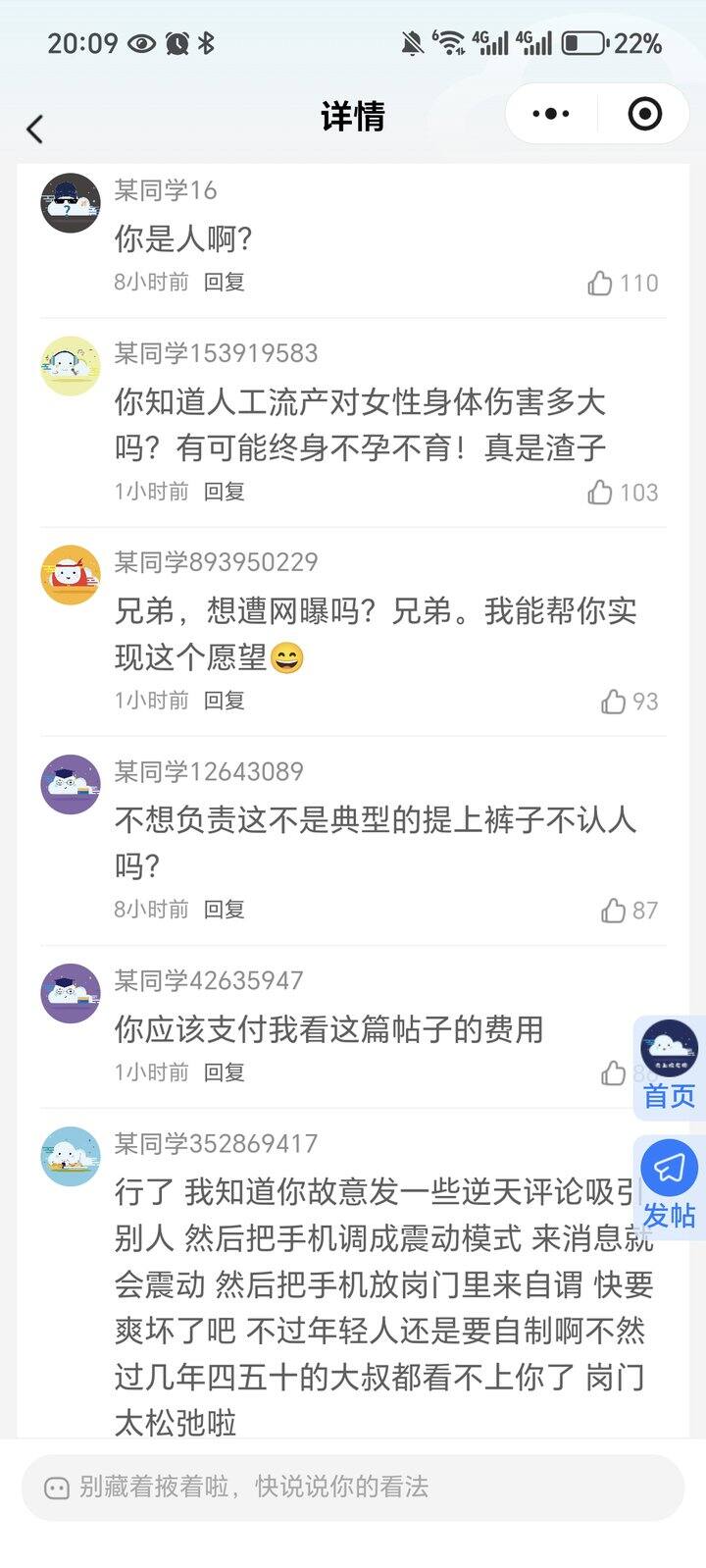Reply to 某同学893950229's comment
The height and width of the screenshot is (1568, 706).
point(224,701)
